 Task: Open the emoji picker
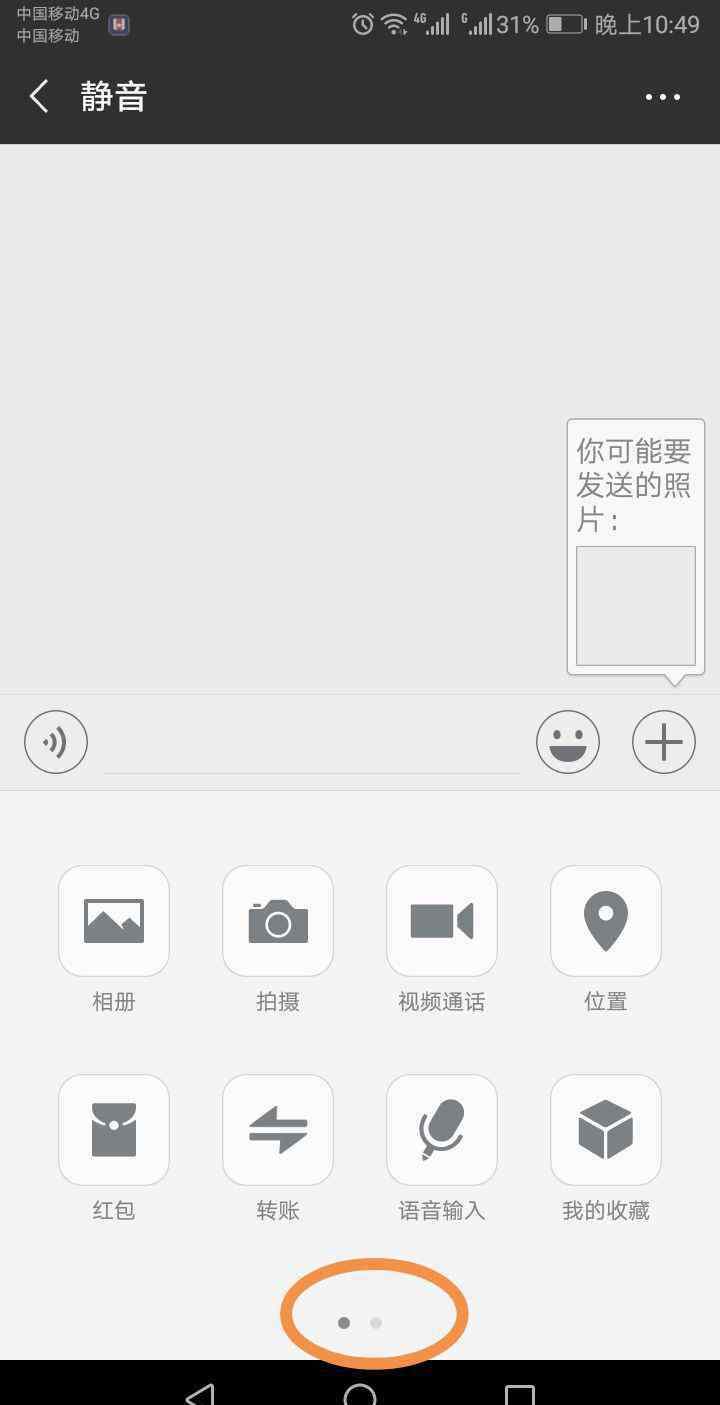click(568, 742)
